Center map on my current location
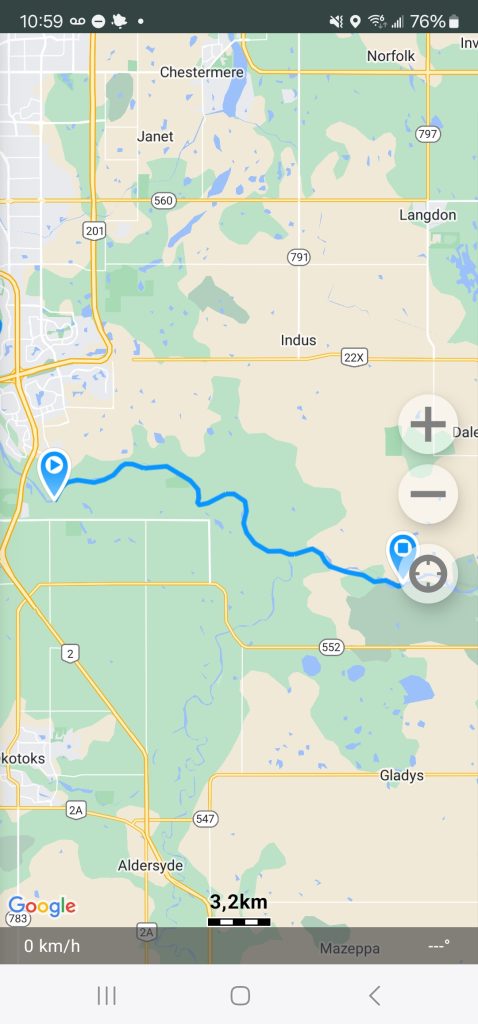The width and height of the screenshot is (478, 1024). [x=428, y=573]
